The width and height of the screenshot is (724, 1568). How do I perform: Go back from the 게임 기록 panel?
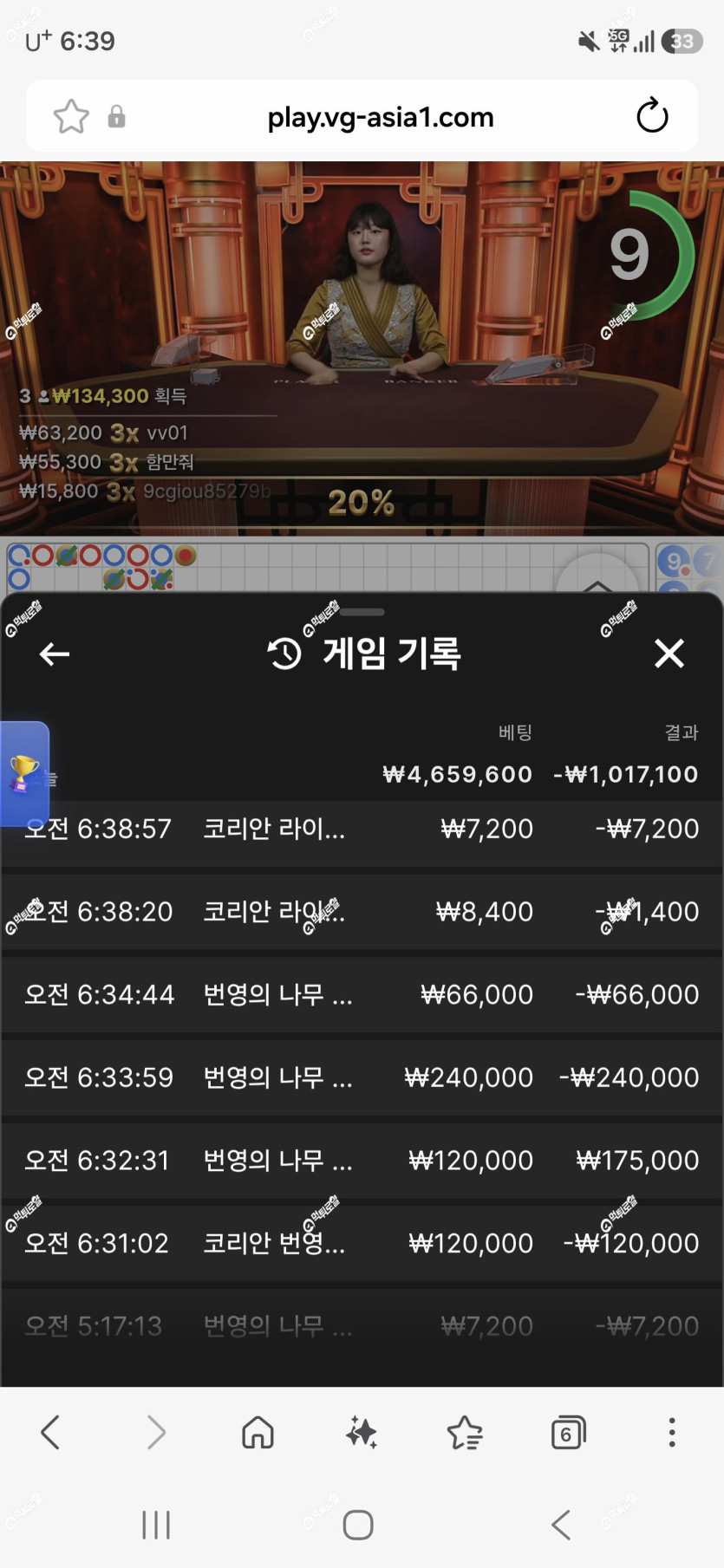click(x=55, y=654)
